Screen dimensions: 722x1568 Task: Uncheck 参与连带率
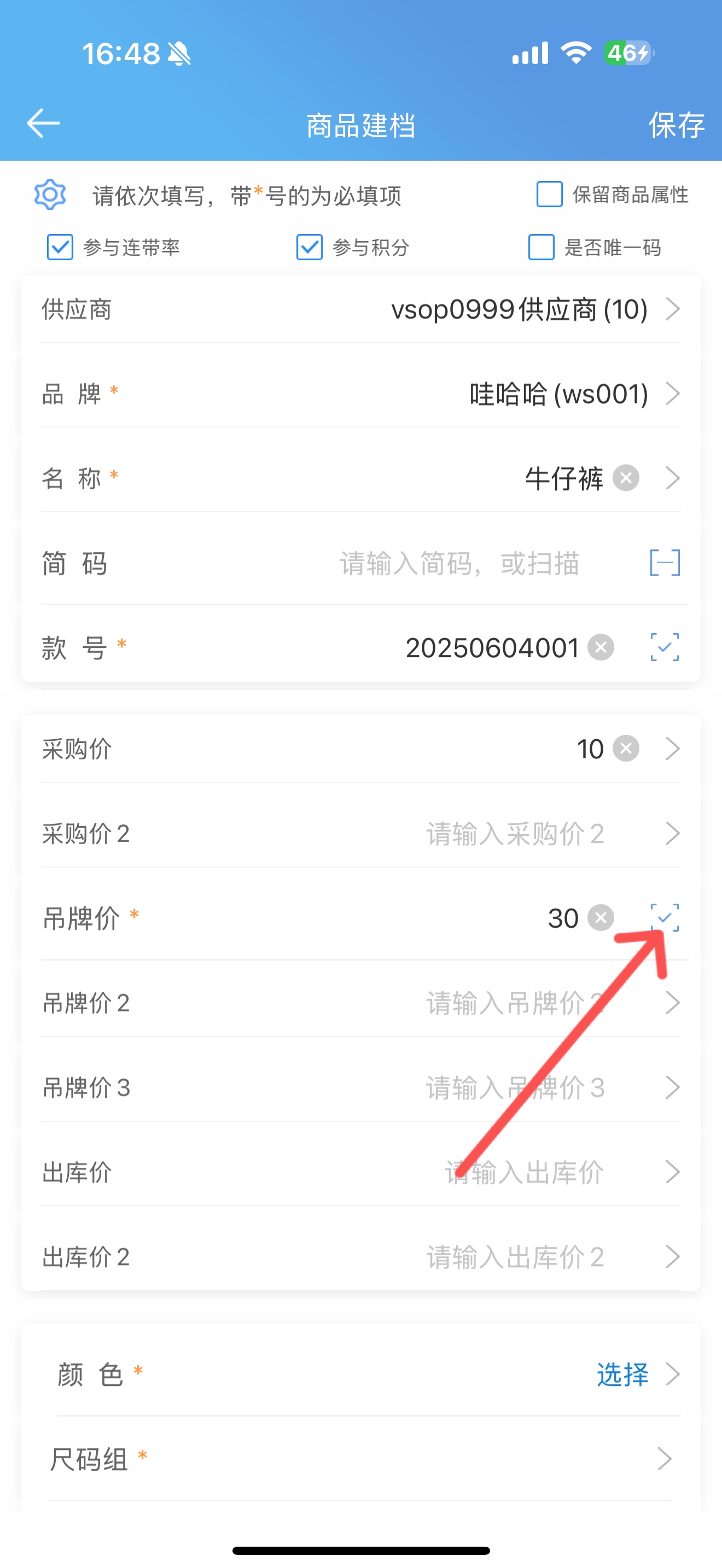click(60, 247)
